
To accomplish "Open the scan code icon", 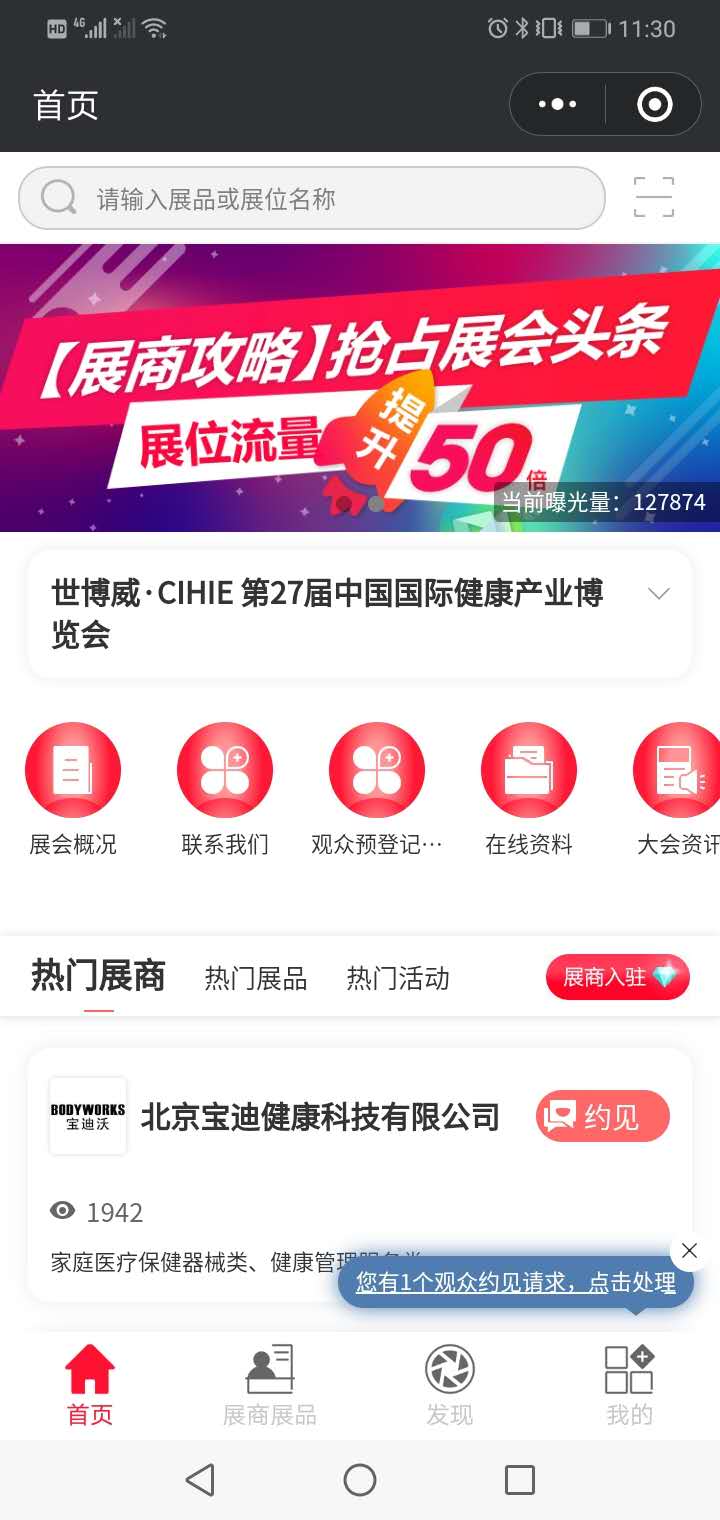I will pyautogui.click(x=654, y=197).
